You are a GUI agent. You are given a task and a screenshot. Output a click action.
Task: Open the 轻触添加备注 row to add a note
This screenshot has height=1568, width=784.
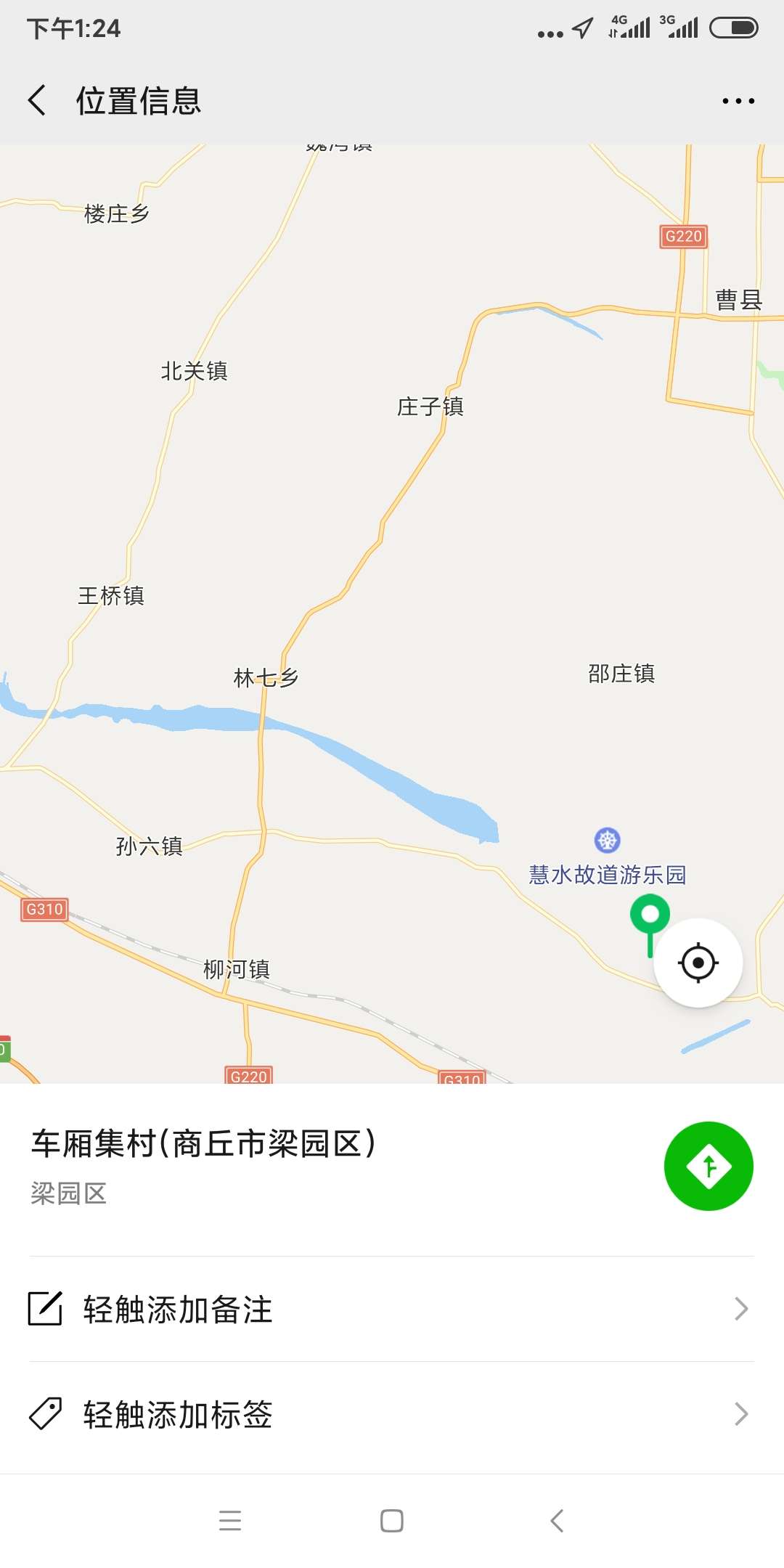pos(392,1310)
